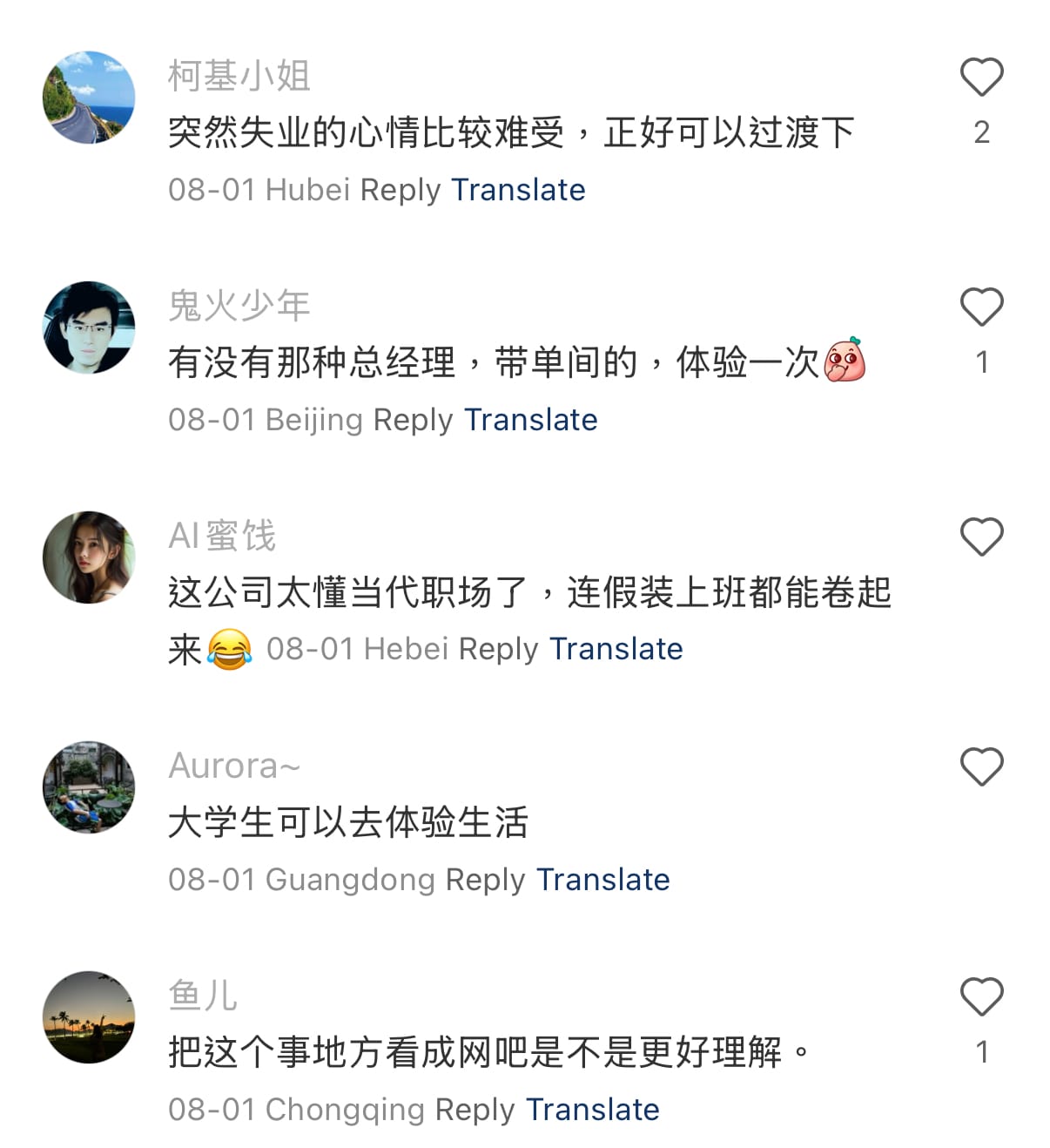Reply to the comment from Hebei
The image size is (1050, 1148).
(498, 649)
